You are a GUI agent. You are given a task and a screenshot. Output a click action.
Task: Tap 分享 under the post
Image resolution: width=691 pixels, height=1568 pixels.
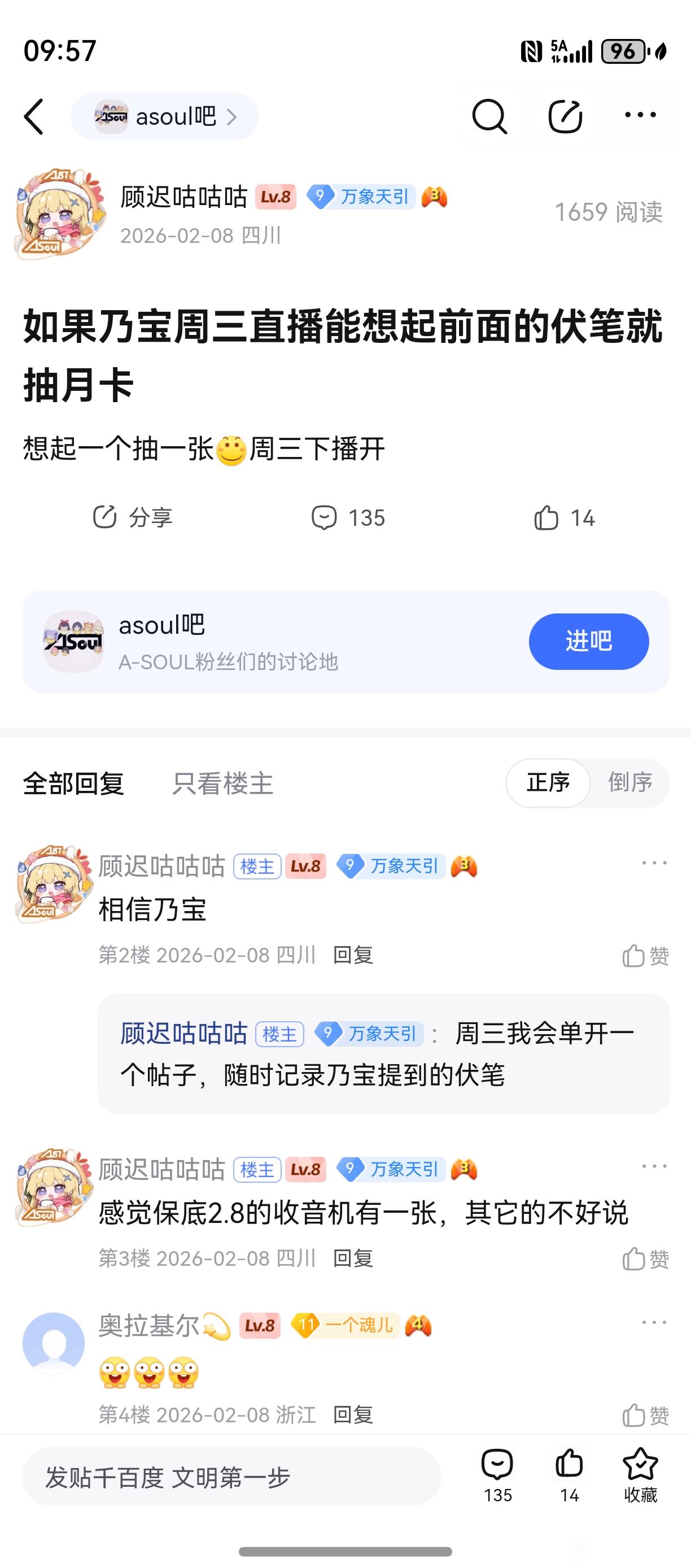133,517
